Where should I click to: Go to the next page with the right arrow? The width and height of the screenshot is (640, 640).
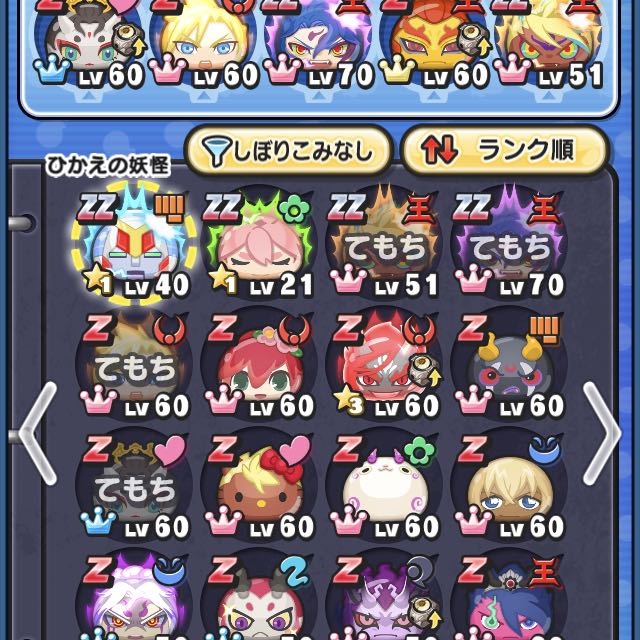coord(602,431)
